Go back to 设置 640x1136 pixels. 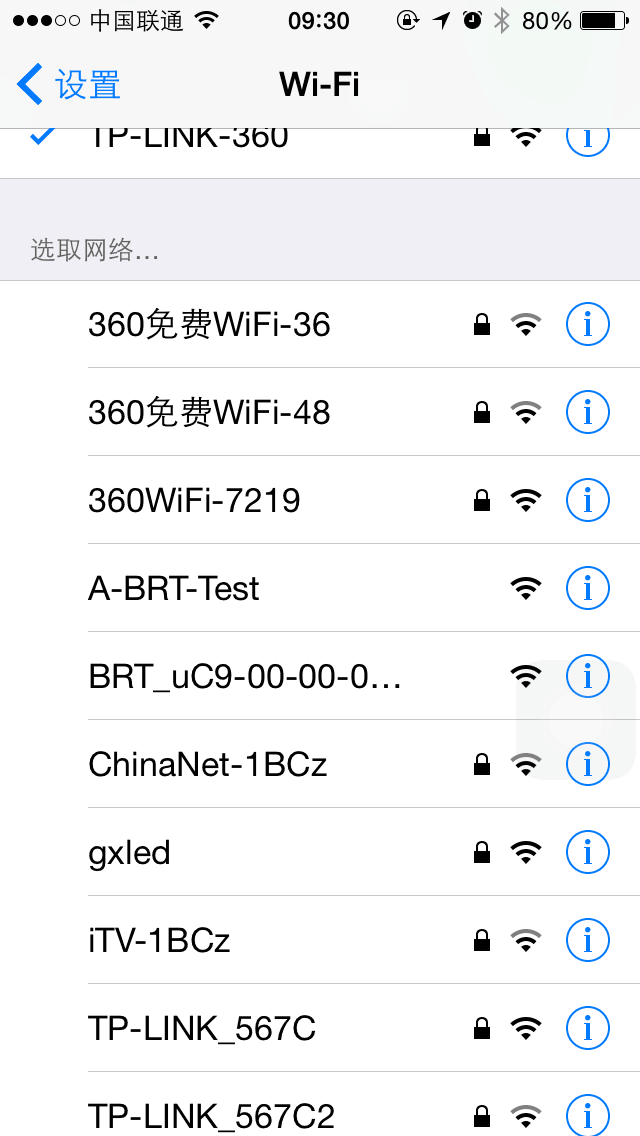pos(70,85)
